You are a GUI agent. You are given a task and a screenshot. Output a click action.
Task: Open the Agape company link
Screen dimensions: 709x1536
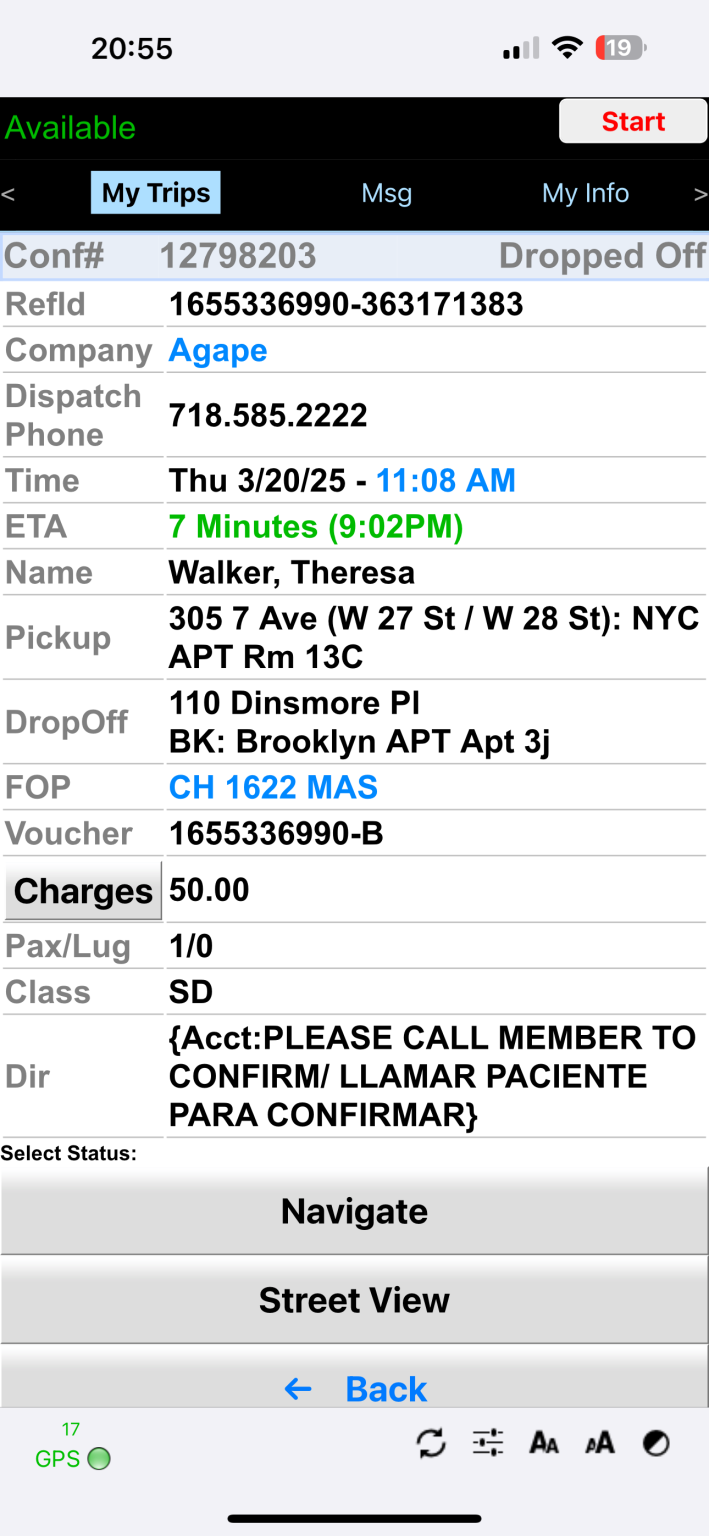click(218, 350)
